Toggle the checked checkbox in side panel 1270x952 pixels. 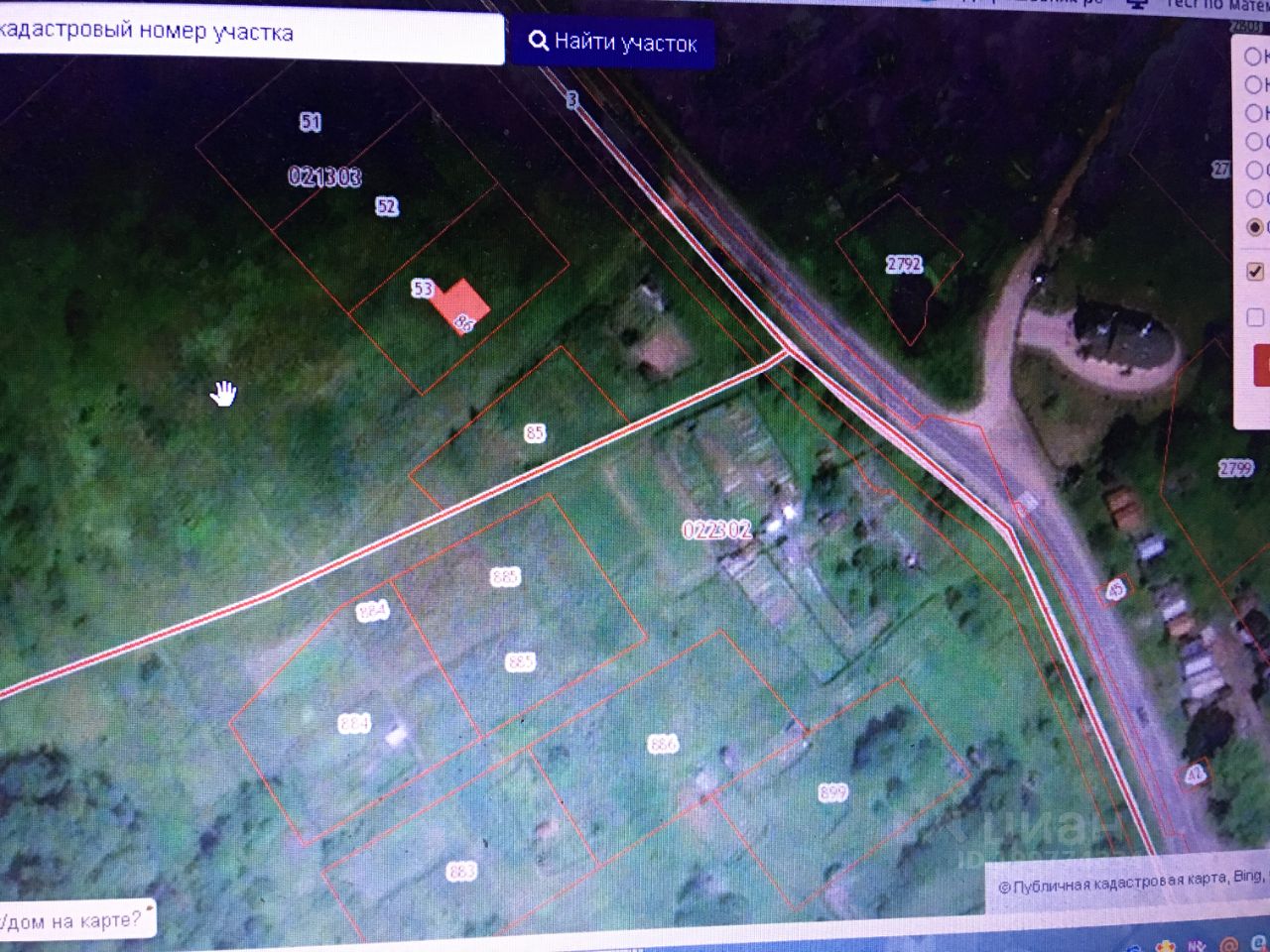pyautogui.click(x=1254, y=271)
